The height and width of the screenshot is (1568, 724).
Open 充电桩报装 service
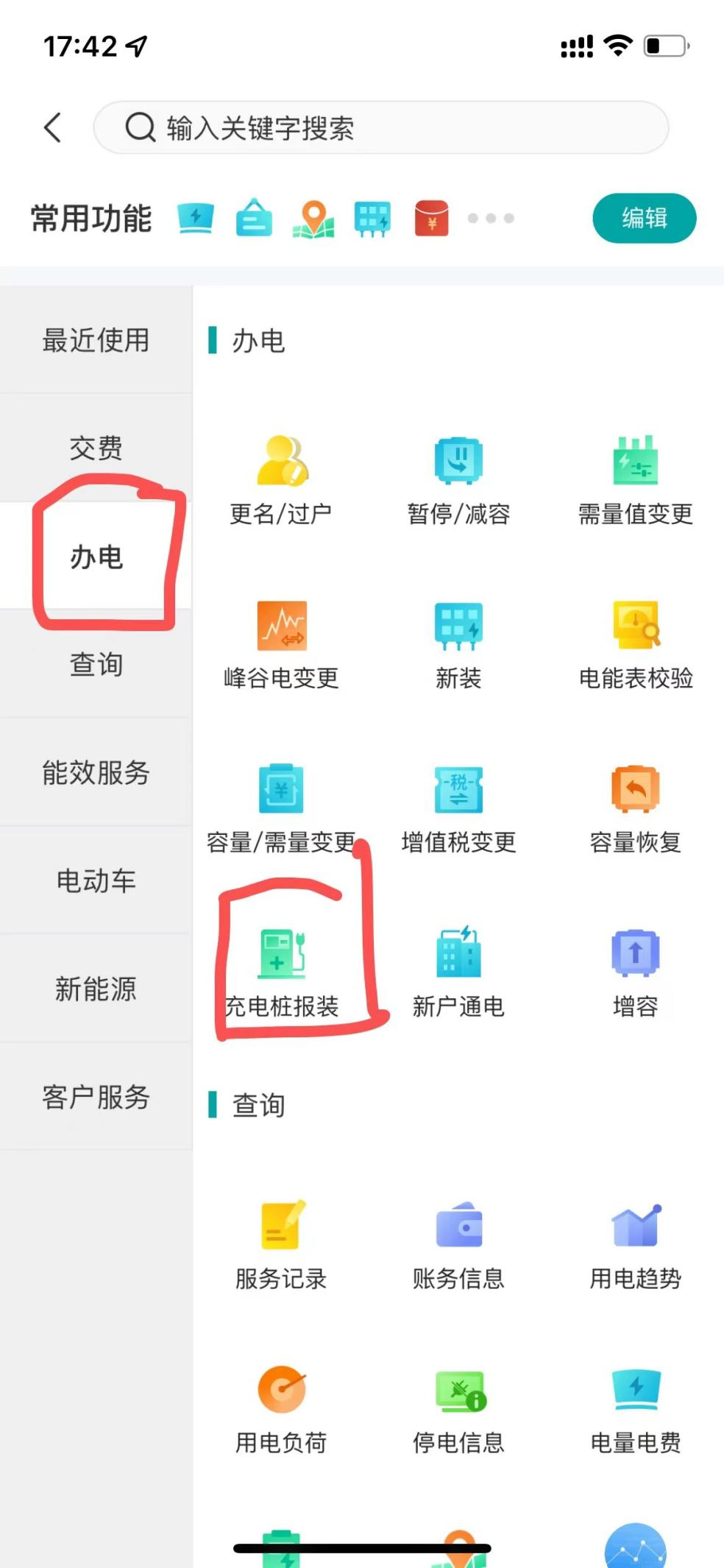point(281,972)
